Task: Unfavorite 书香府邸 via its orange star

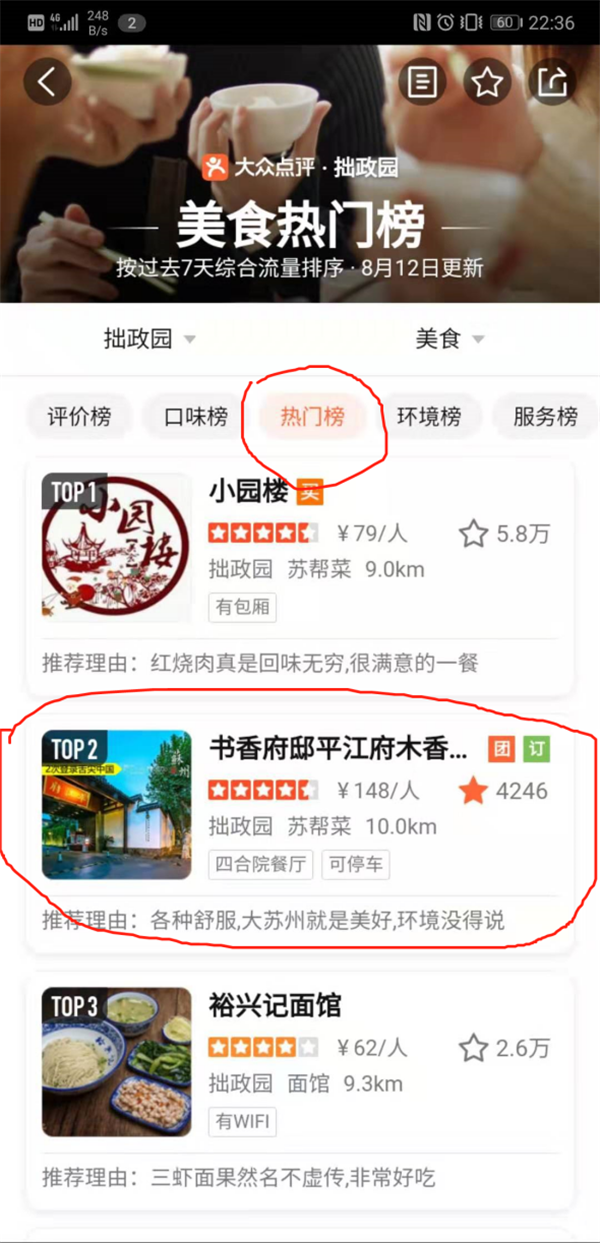Action: click(x=473, y=791)
